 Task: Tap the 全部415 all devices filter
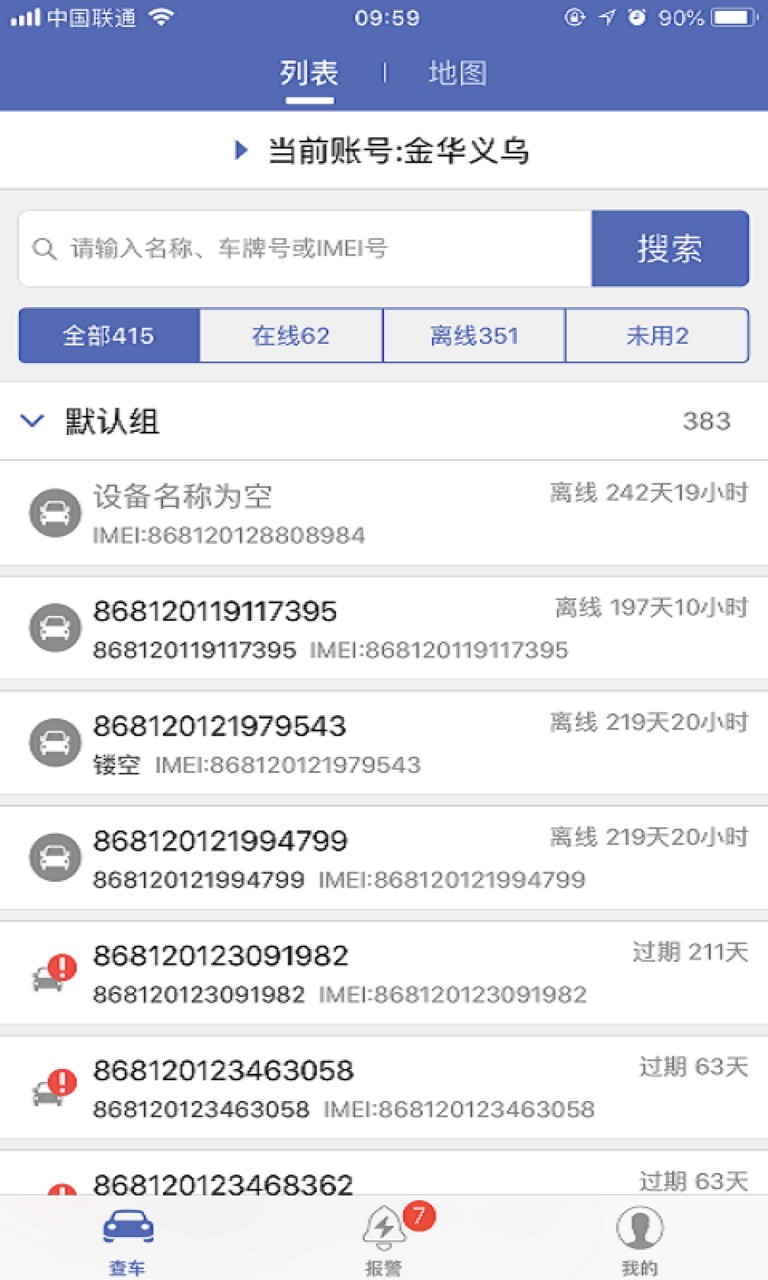point(109,336)
